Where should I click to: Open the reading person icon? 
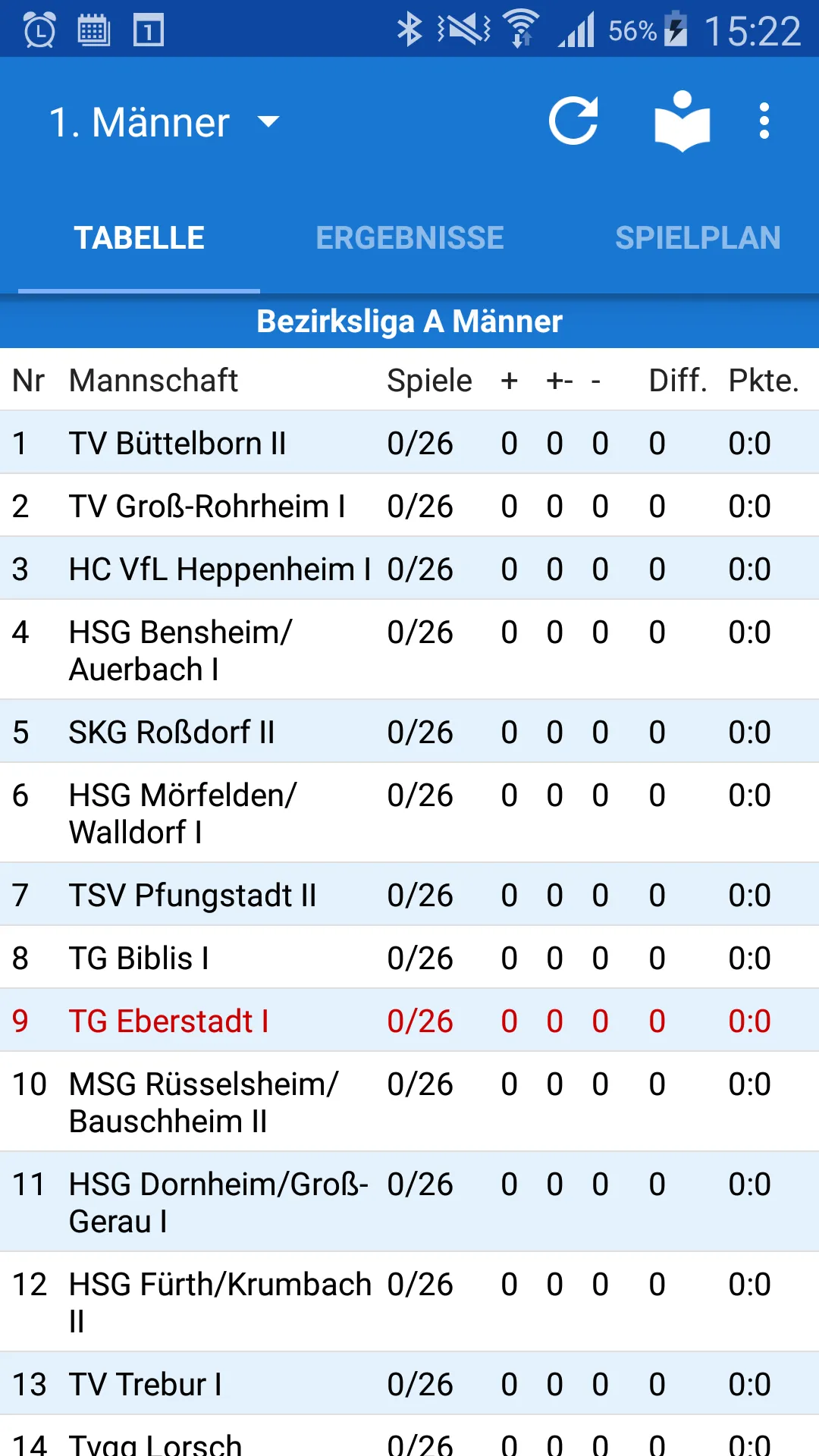click(682, 121)
